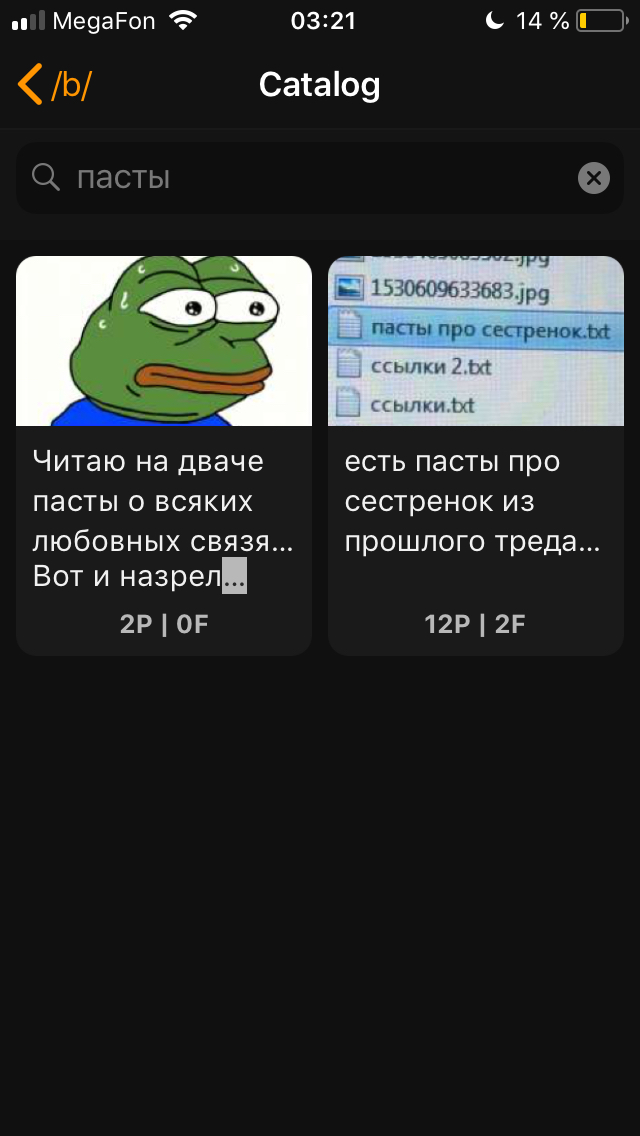Viewport: 640px width, 1136px height.
Task: Clear the search query text
Action: (594, 178)
